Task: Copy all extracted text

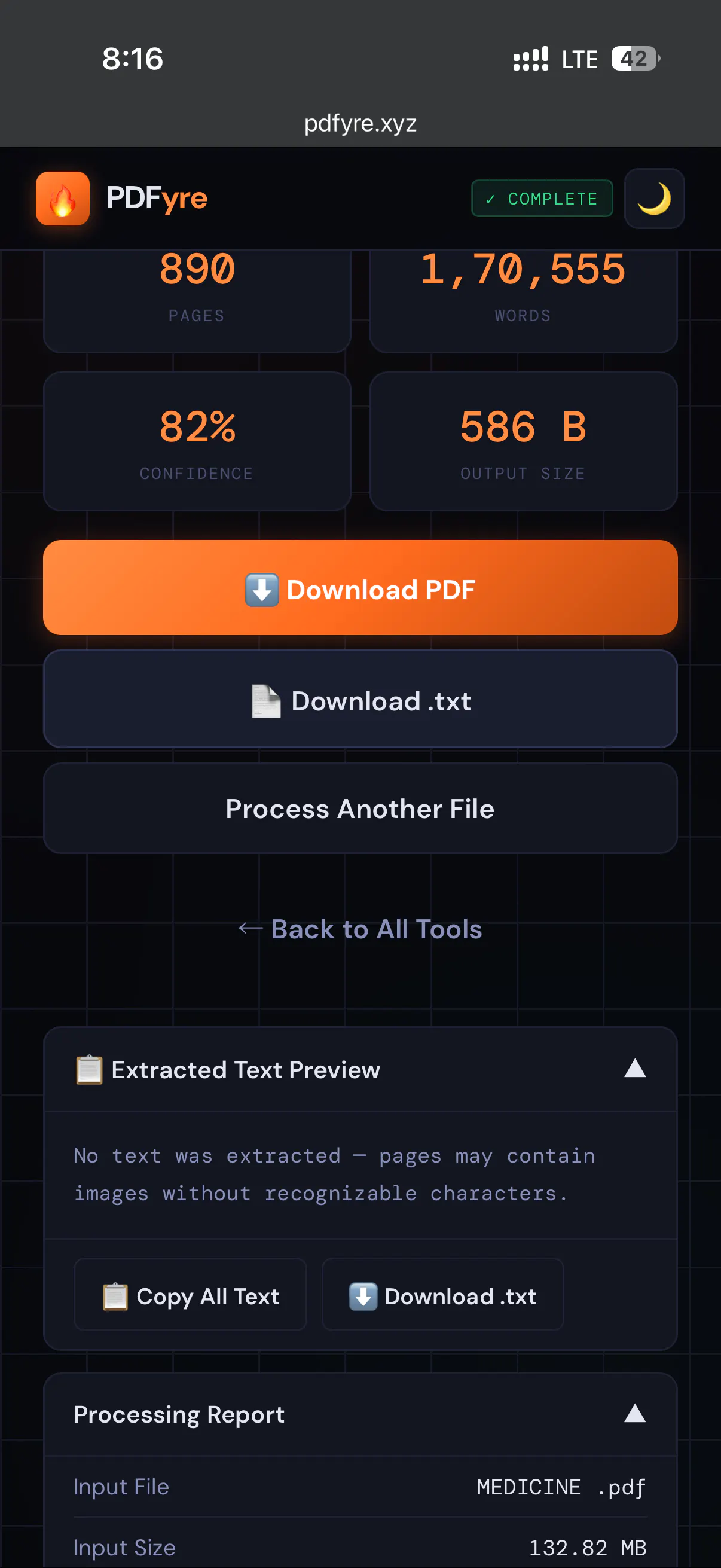Action: (191, 1295)
